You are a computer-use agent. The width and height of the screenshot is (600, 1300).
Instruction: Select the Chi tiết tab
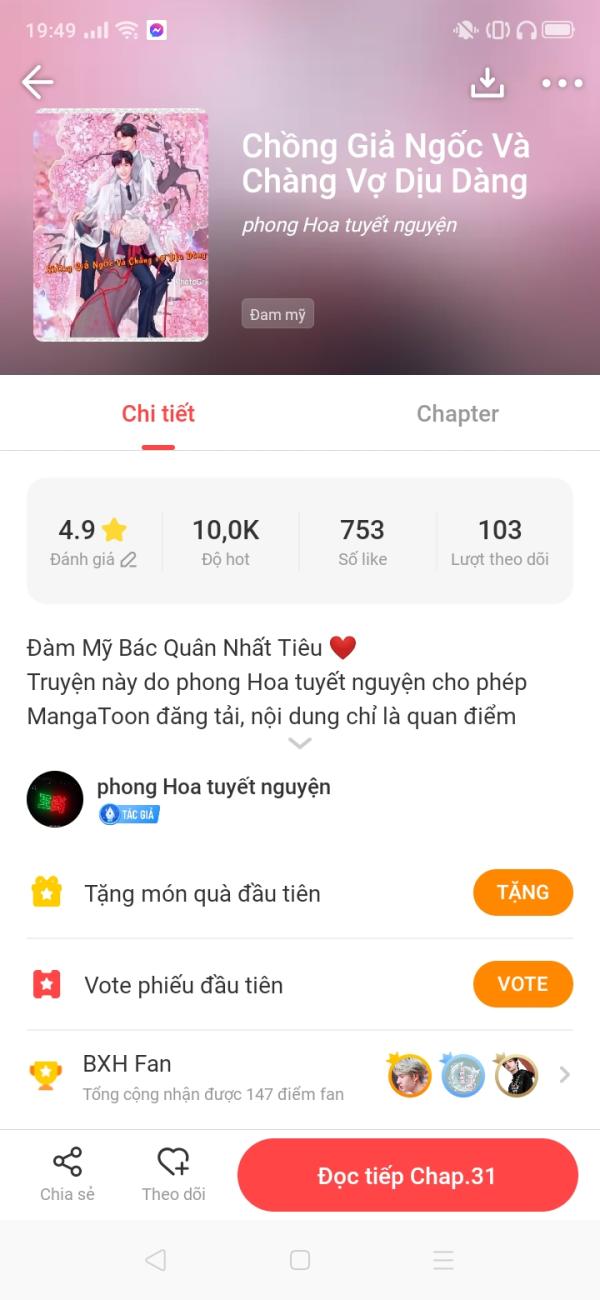[158, 414]
